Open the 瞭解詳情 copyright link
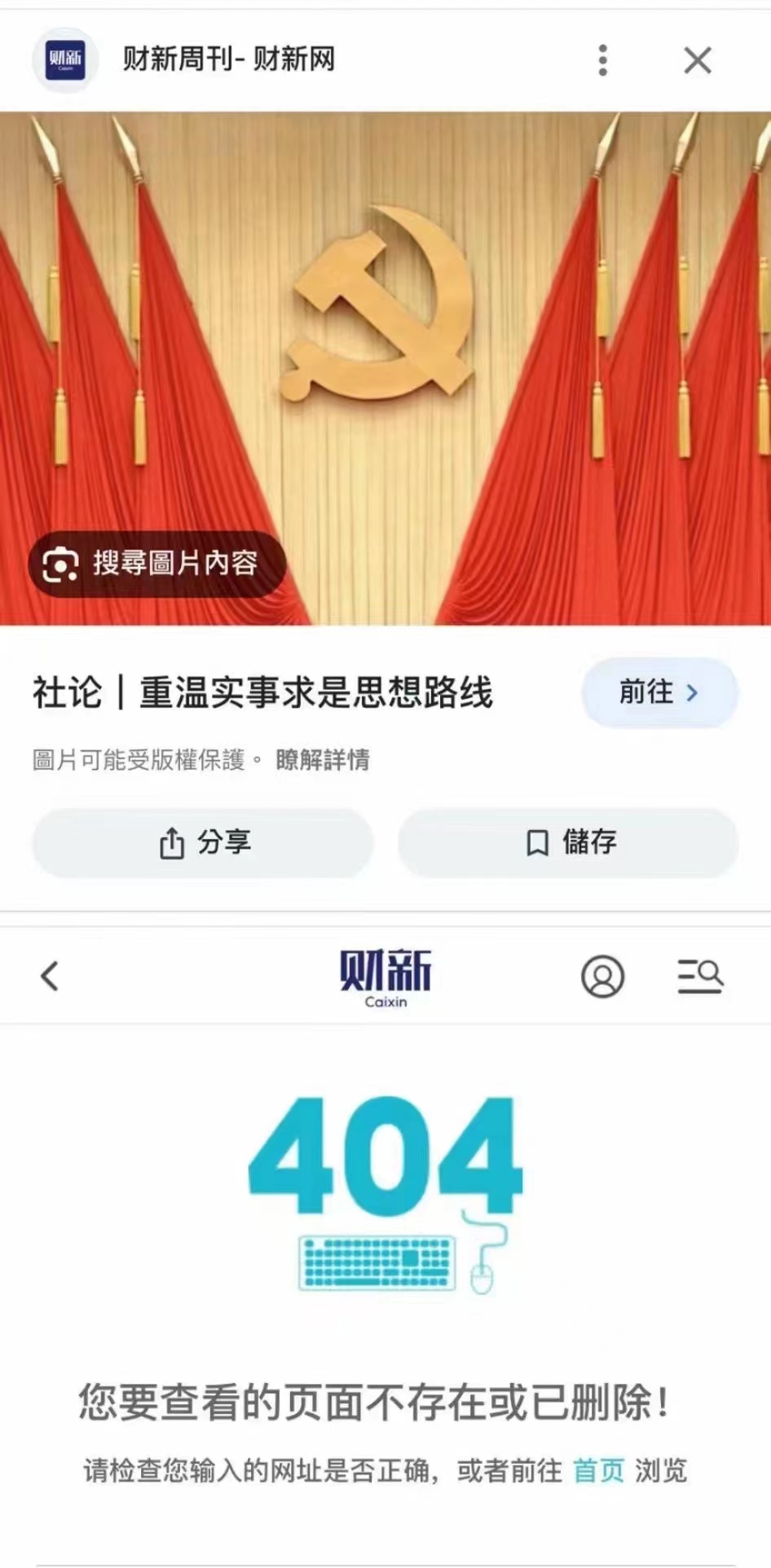Screen dimensions: 771x1568 pyautogui.click(x=323, y=760)
